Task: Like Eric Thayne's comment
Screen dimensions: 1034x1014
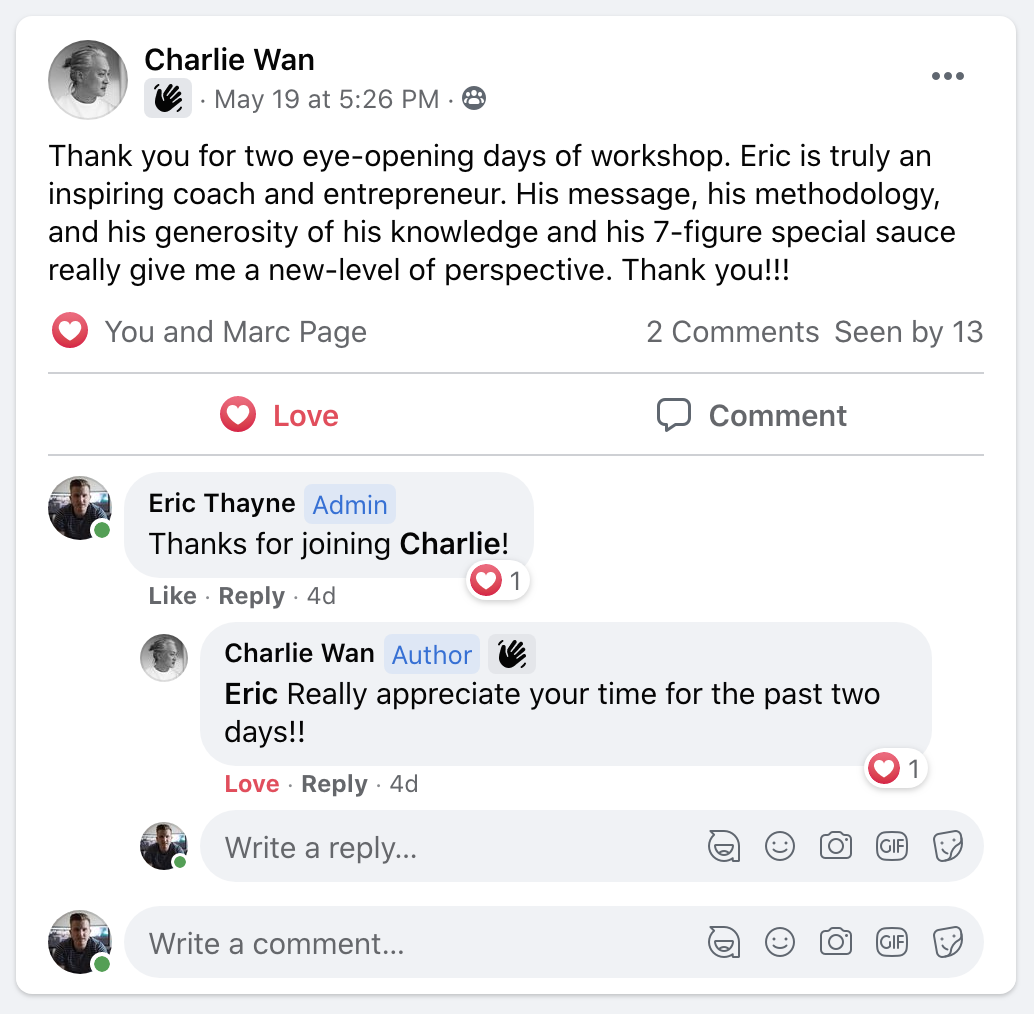Action: coord(172,596)
